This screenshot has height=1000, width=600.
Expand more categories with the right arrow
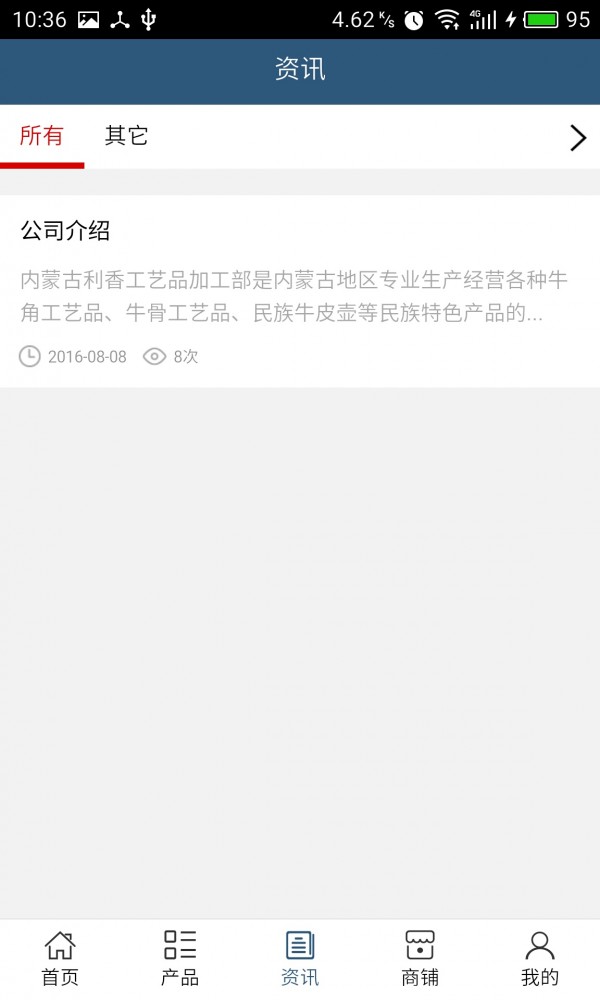[x=577, y=138]
